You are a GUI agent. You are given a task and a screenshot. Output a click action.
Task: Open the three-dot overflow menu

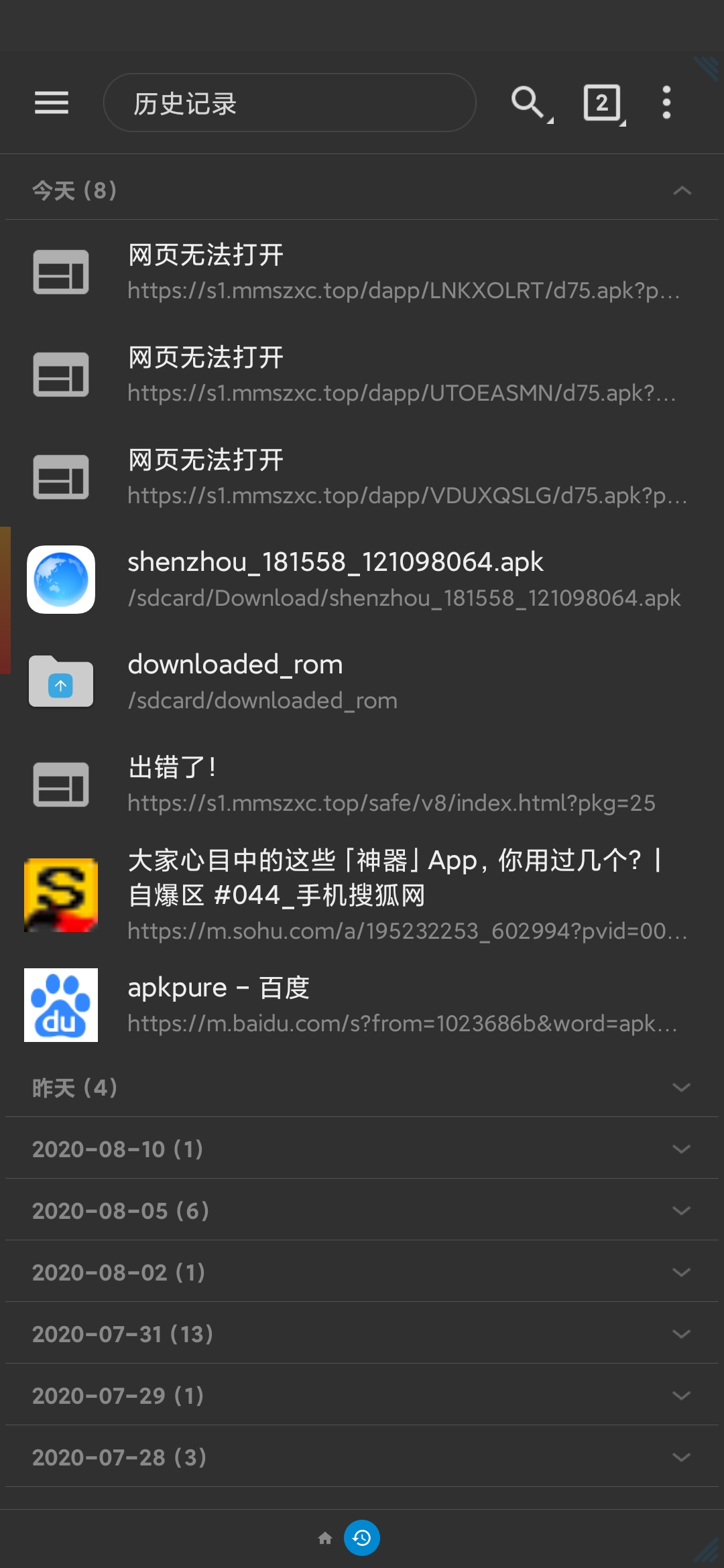click(666, 103)
